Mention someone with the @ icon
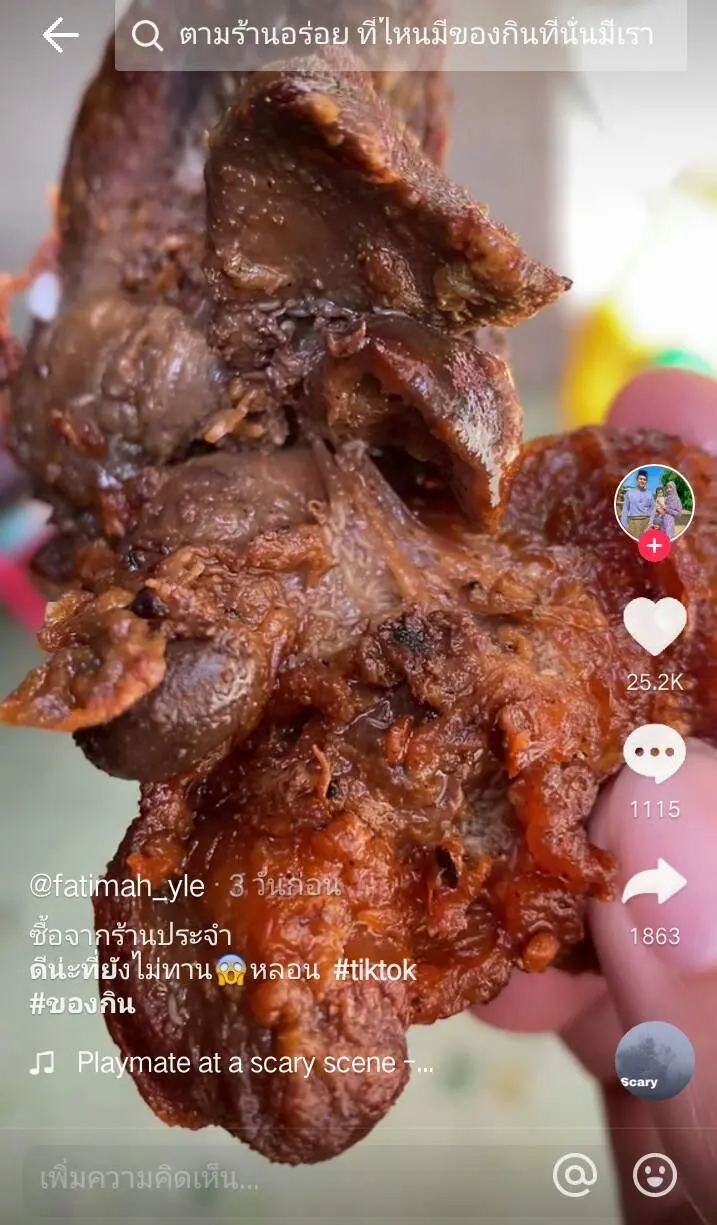 point(575,1176)
